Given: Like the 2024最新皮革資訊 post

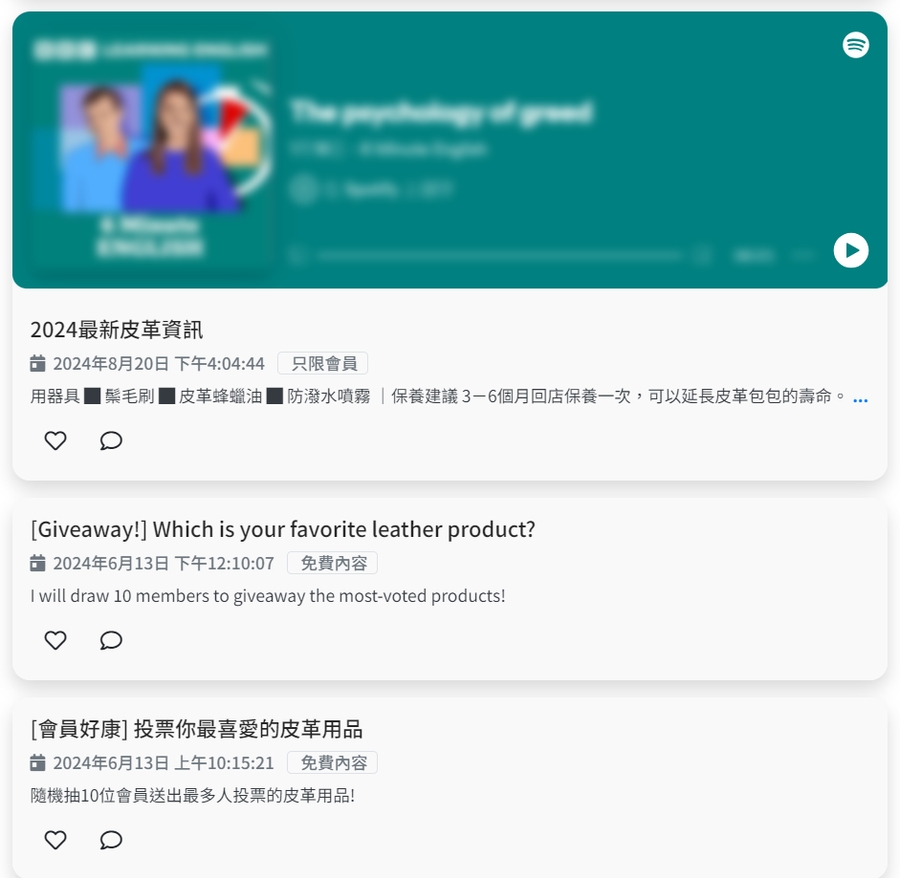Looking at the screenshot, I should pos(55,440).
